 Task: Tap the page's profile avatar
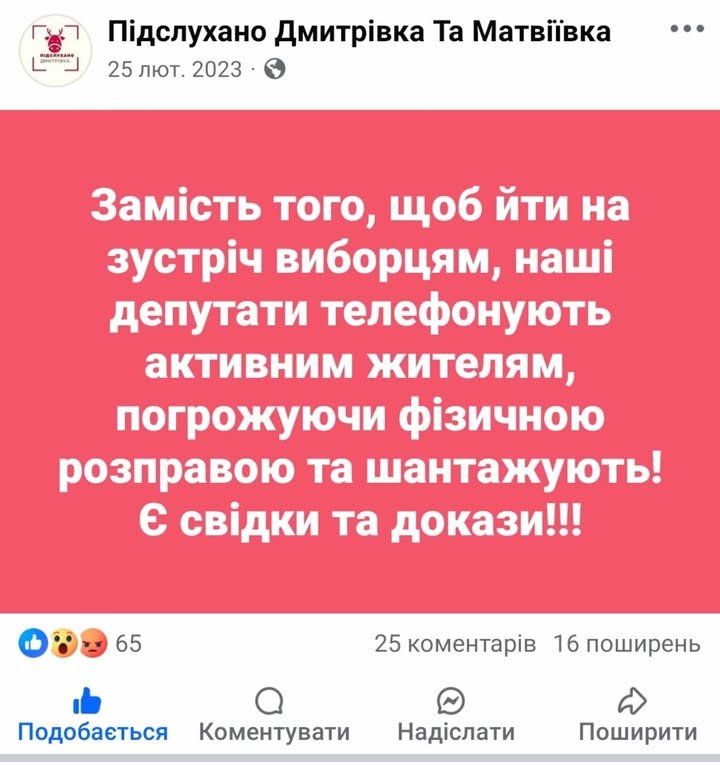(x=49, y=52)
